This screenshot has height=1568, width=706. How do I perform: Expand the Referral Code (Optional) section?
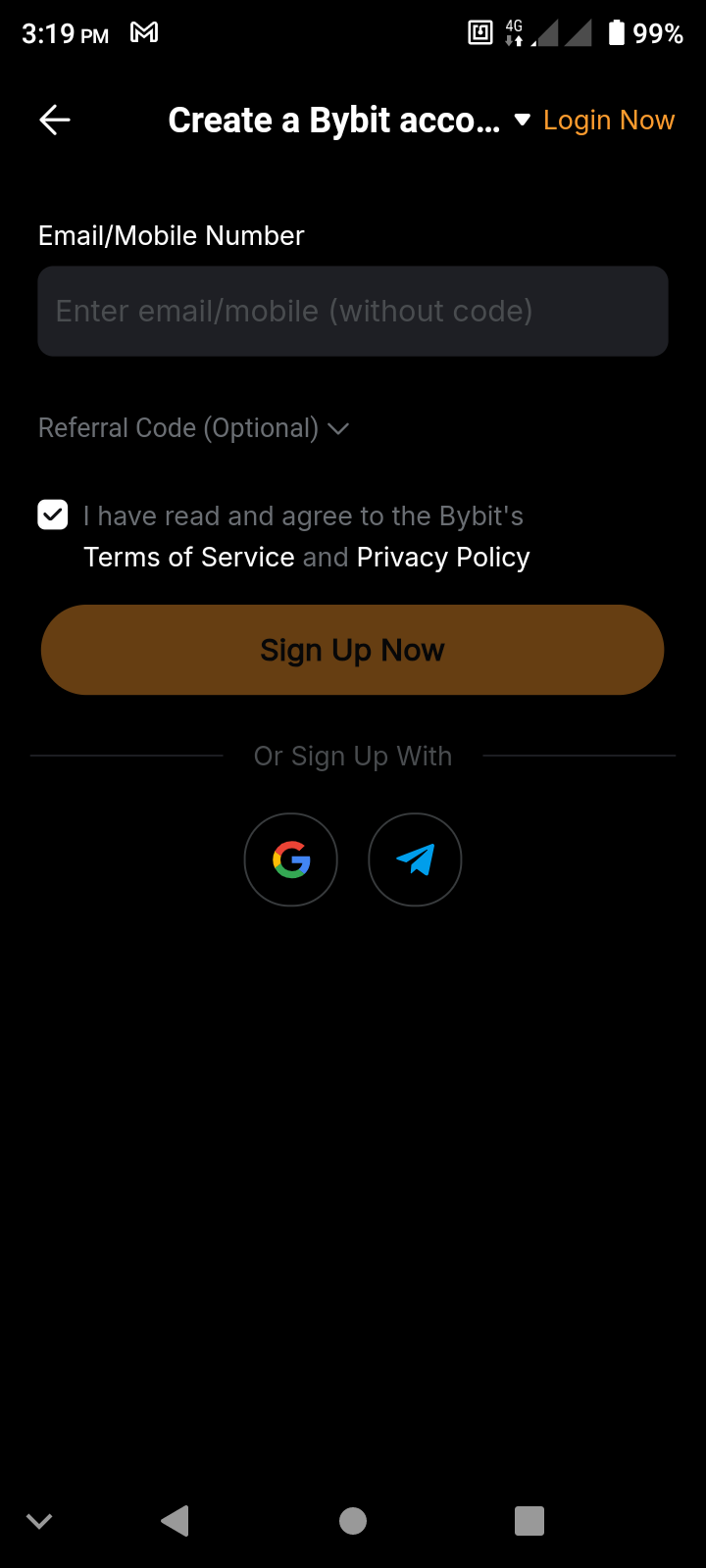point(193,427)
